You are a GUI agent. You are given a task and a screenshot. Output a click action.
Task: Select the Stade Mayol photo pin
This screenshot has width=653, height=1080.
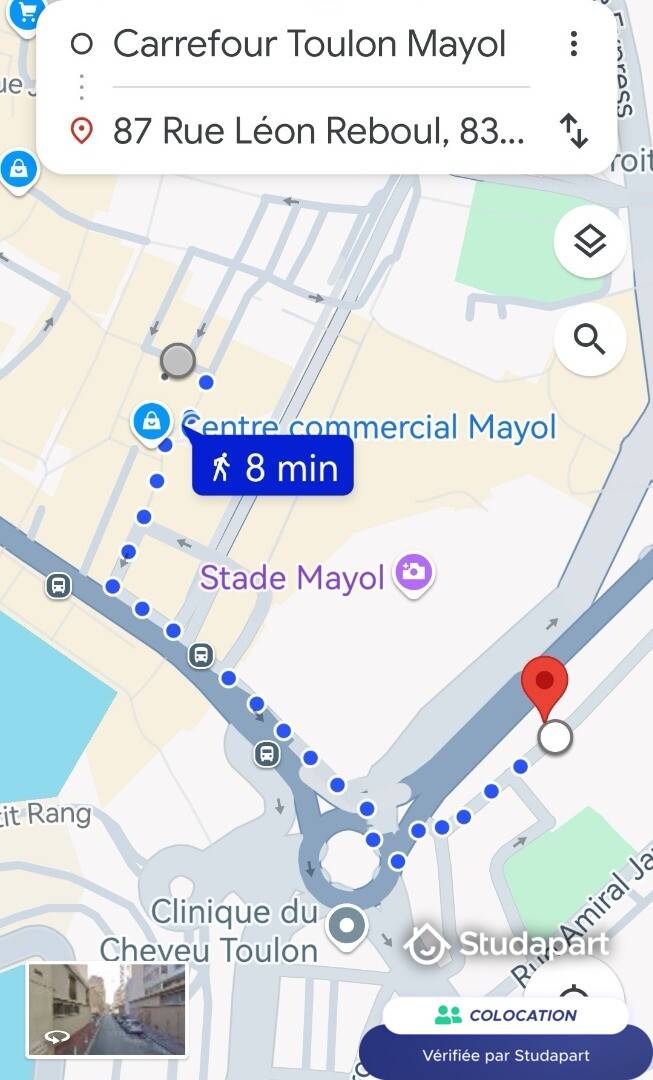[x=413, y=574]
